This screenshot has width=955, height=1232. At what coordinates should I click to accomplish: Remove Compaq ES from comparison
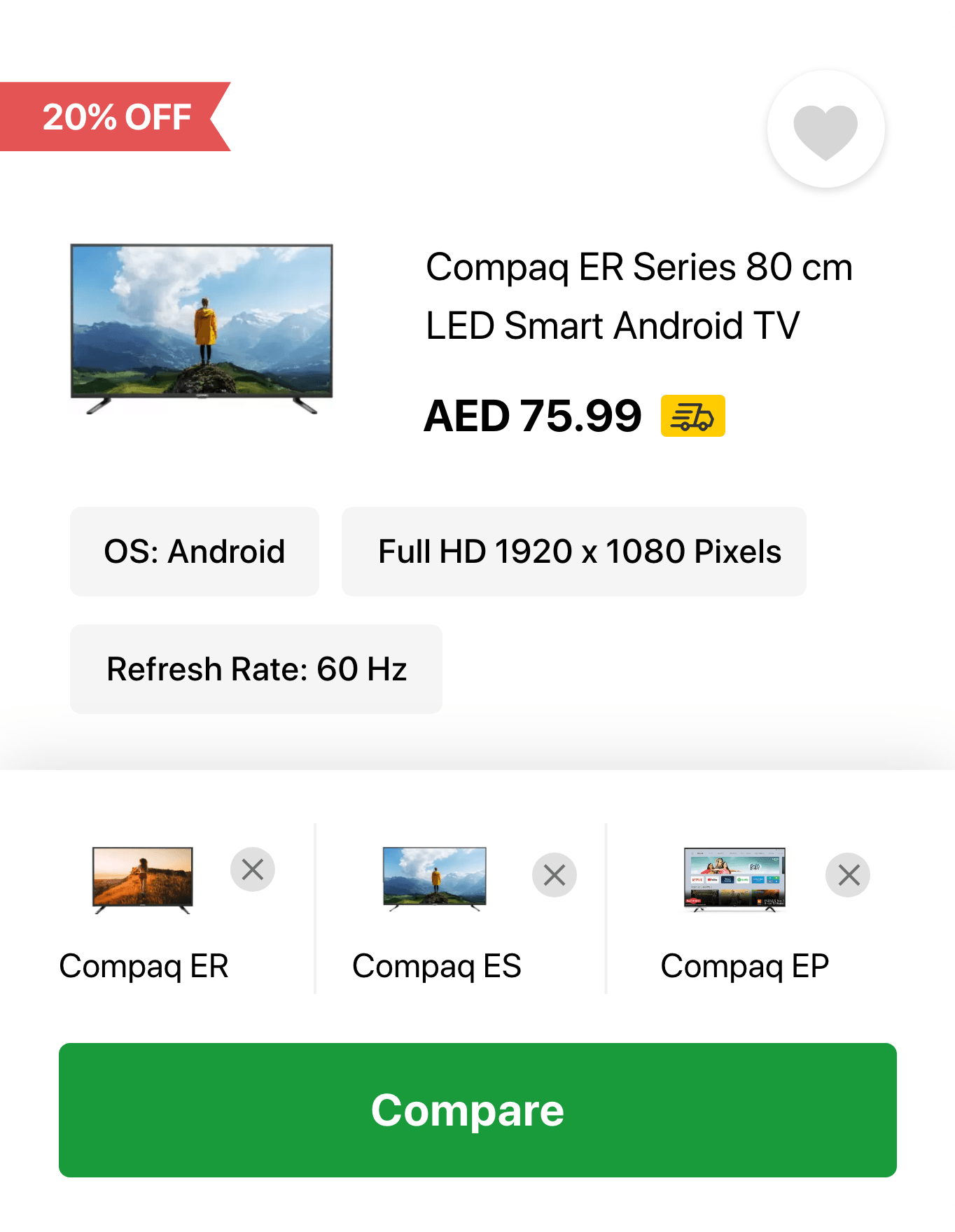pyautogui.click(x=554, y=874)
